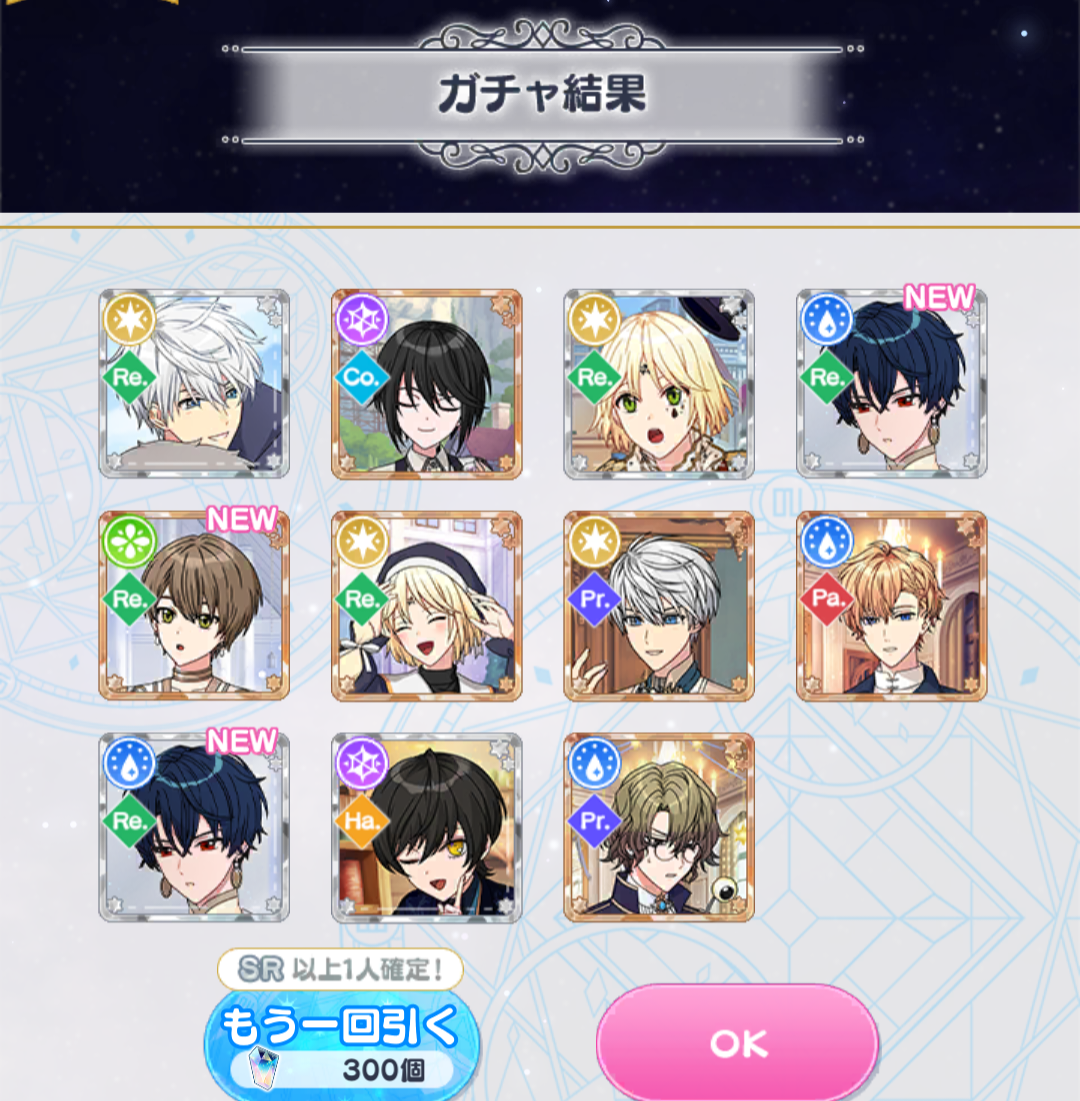Select the glasses-wearing Pr. card
The image size is (1080, 1101).
[x=659, y=828]
